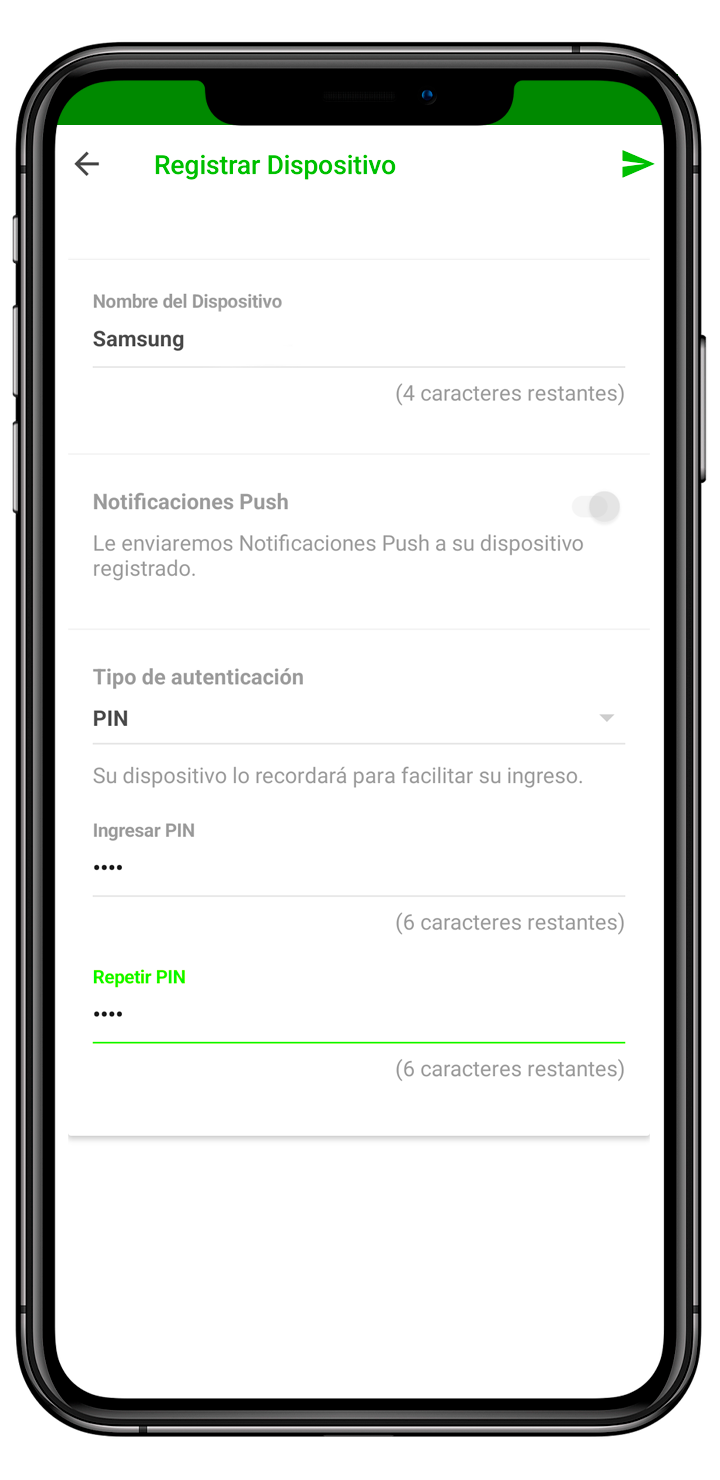Go back using the arrow icon

pyautogui.click(x=87, y=164)
